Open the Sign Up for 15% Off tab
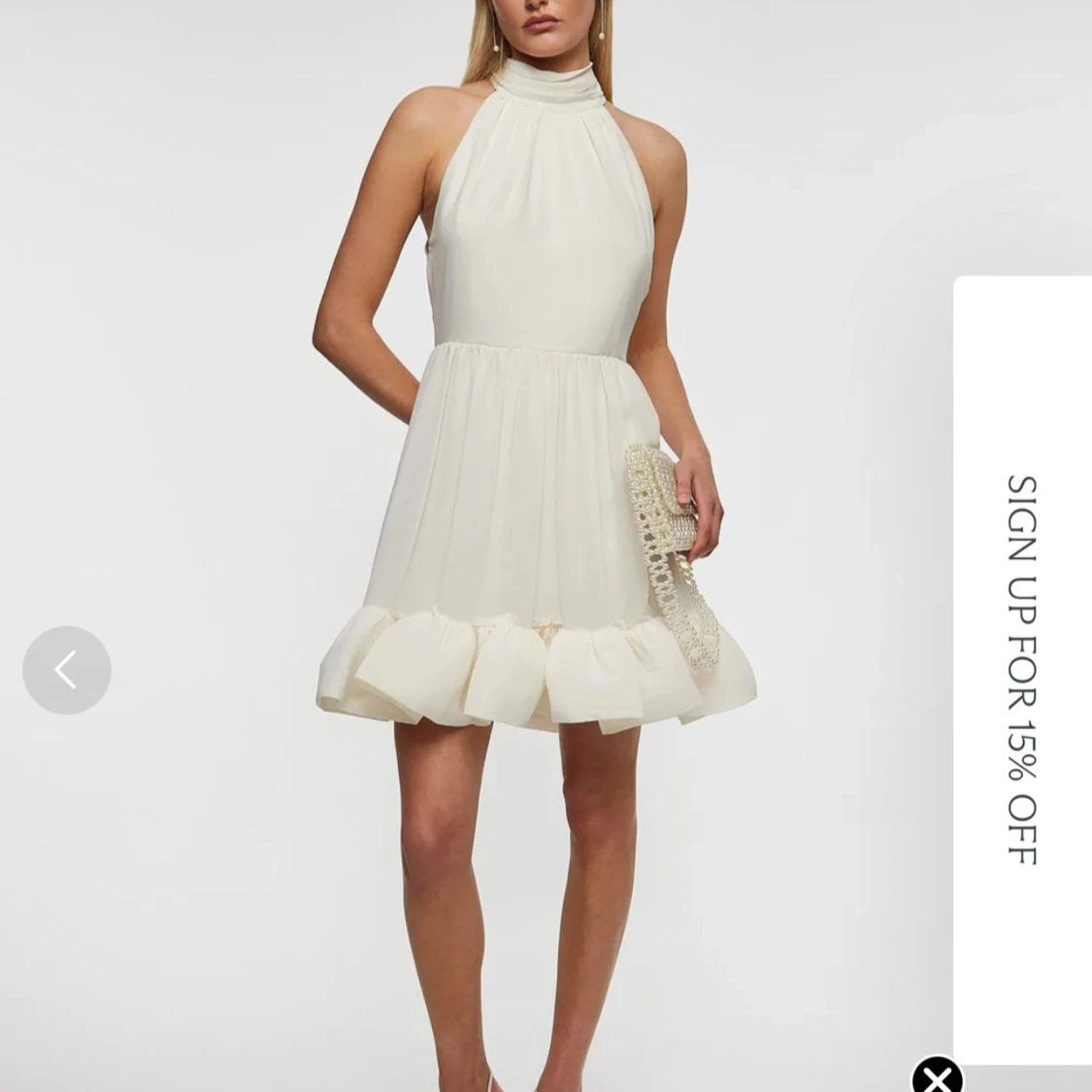Screen dimensions: 1092x1092 [x=1022, y=669]
